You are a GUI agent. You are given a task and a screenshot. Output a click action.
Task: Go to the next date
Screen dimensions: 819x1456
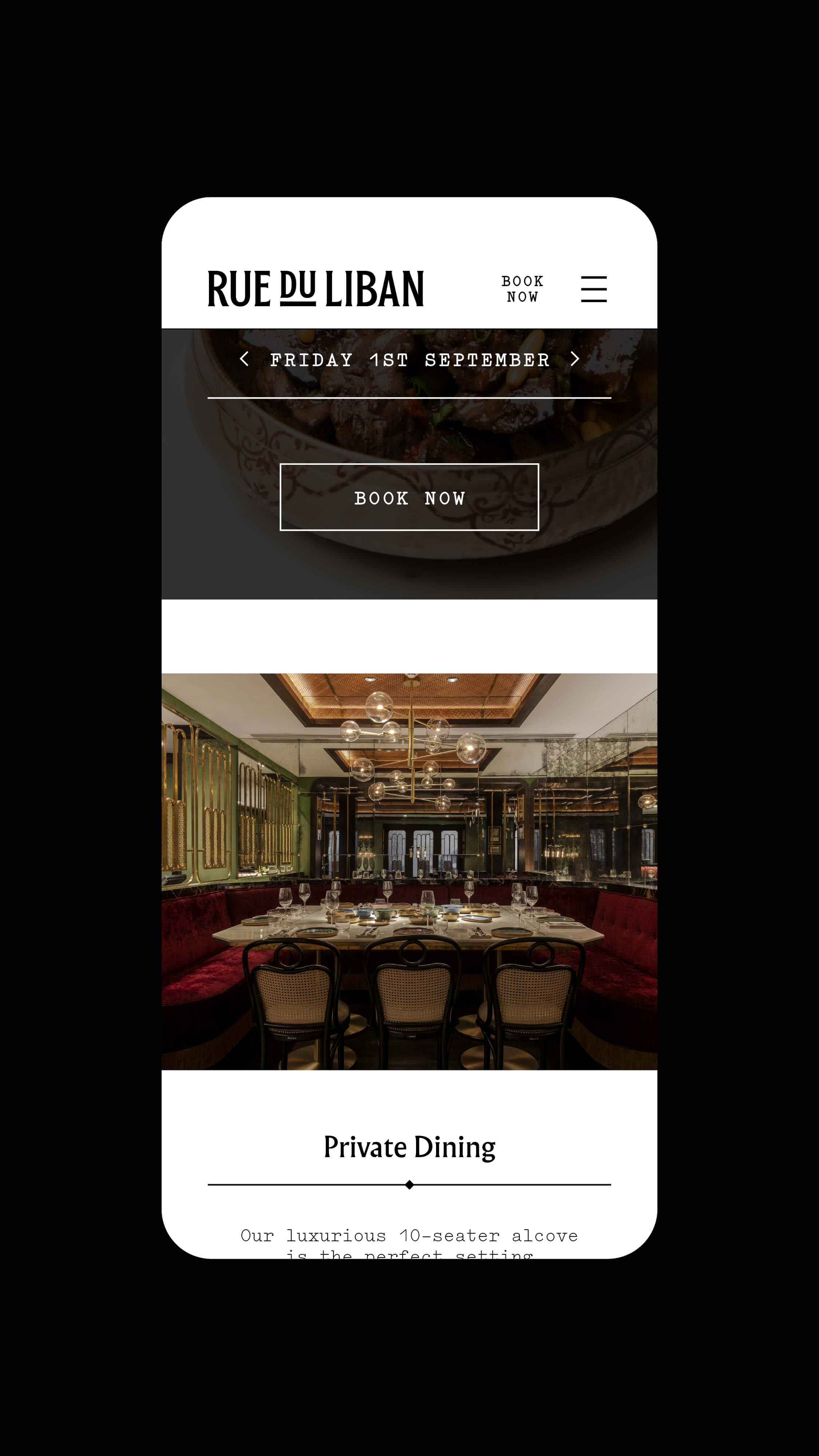coord(575,359)
